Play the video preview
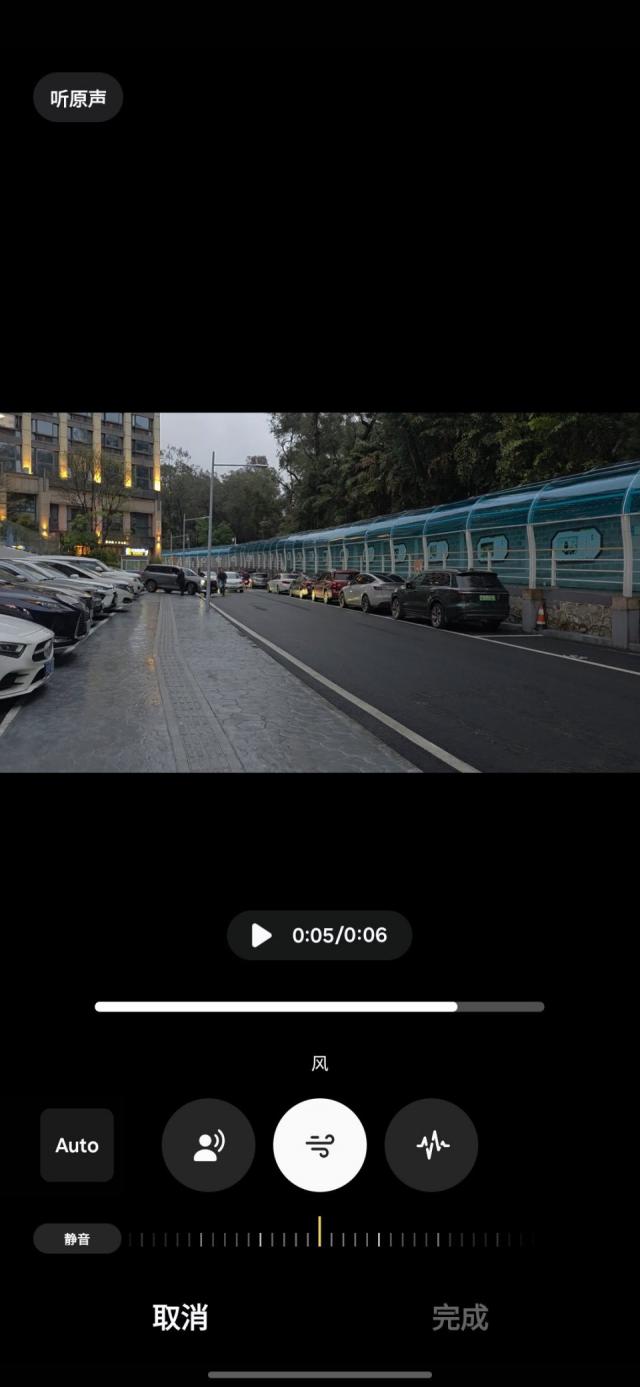Viewport: 640px width, 1387px height. click(x=262, y=935)
